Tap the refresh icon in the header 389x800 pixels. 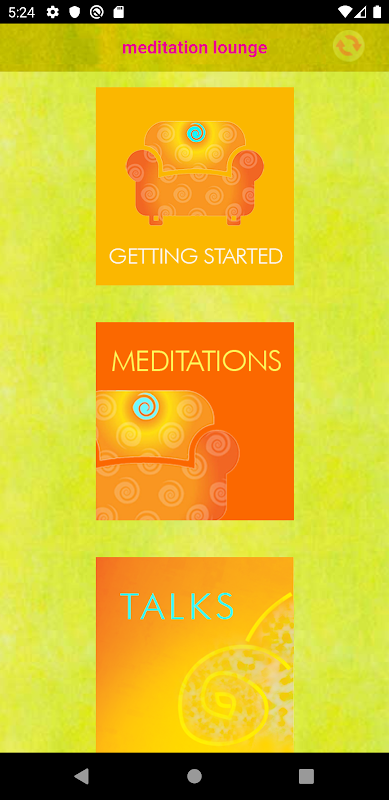349,46
